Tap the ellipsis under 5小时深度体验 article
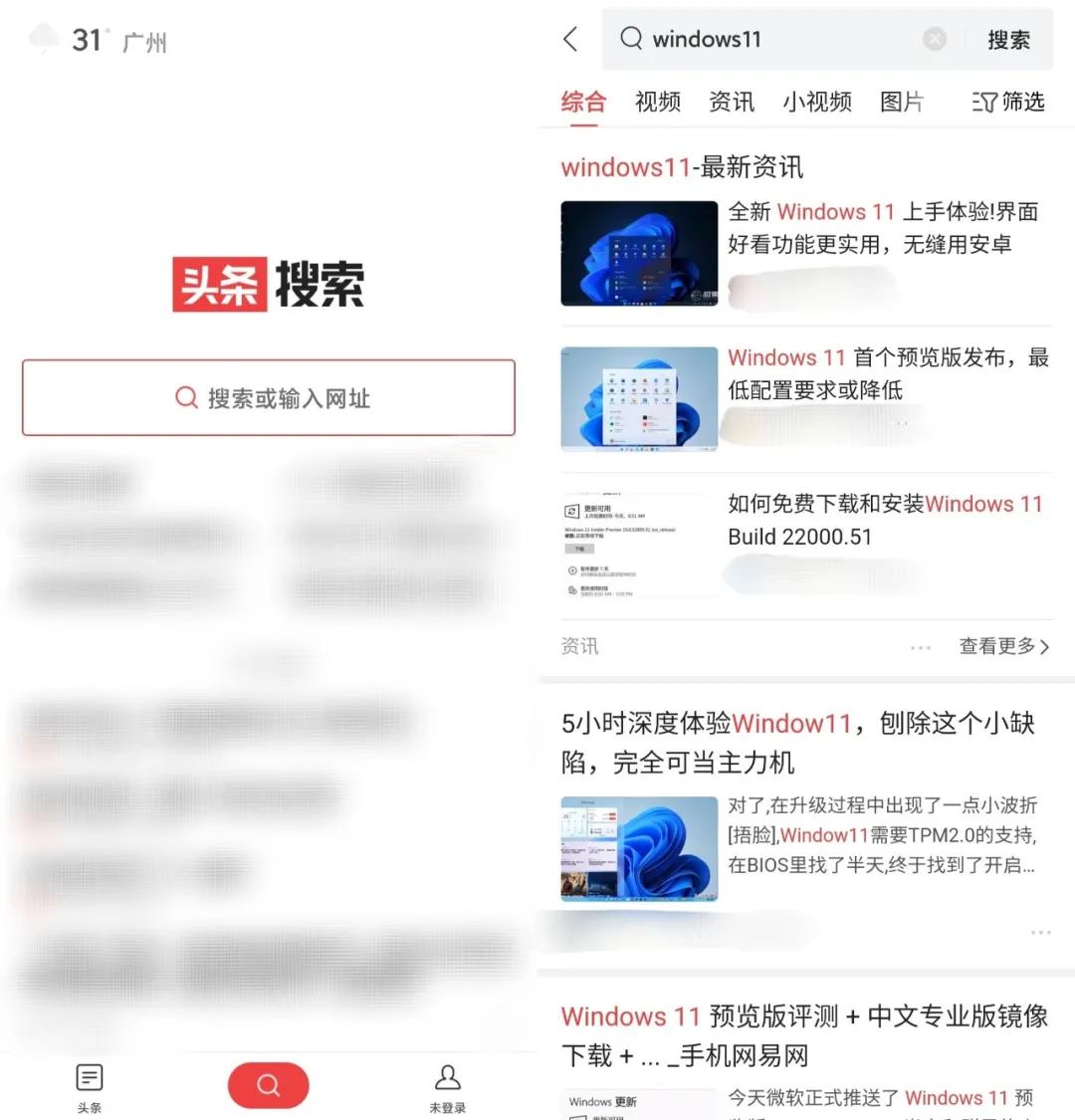Image resolution: width=1075 pixels, height=1120 pixels. coord(1041,932)
